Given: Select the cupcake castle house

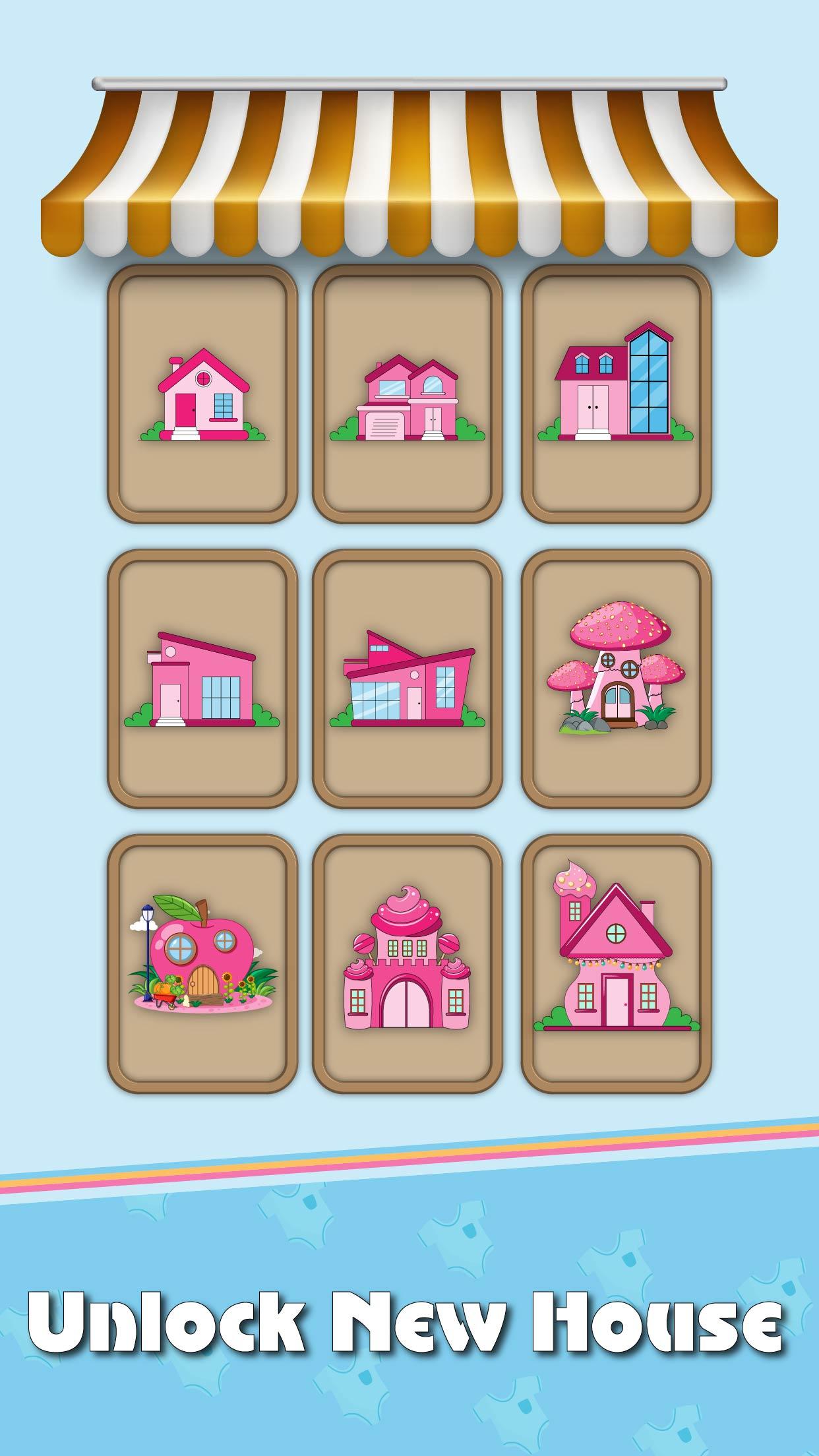Looking at the screenshot, I should coord(409,969).
